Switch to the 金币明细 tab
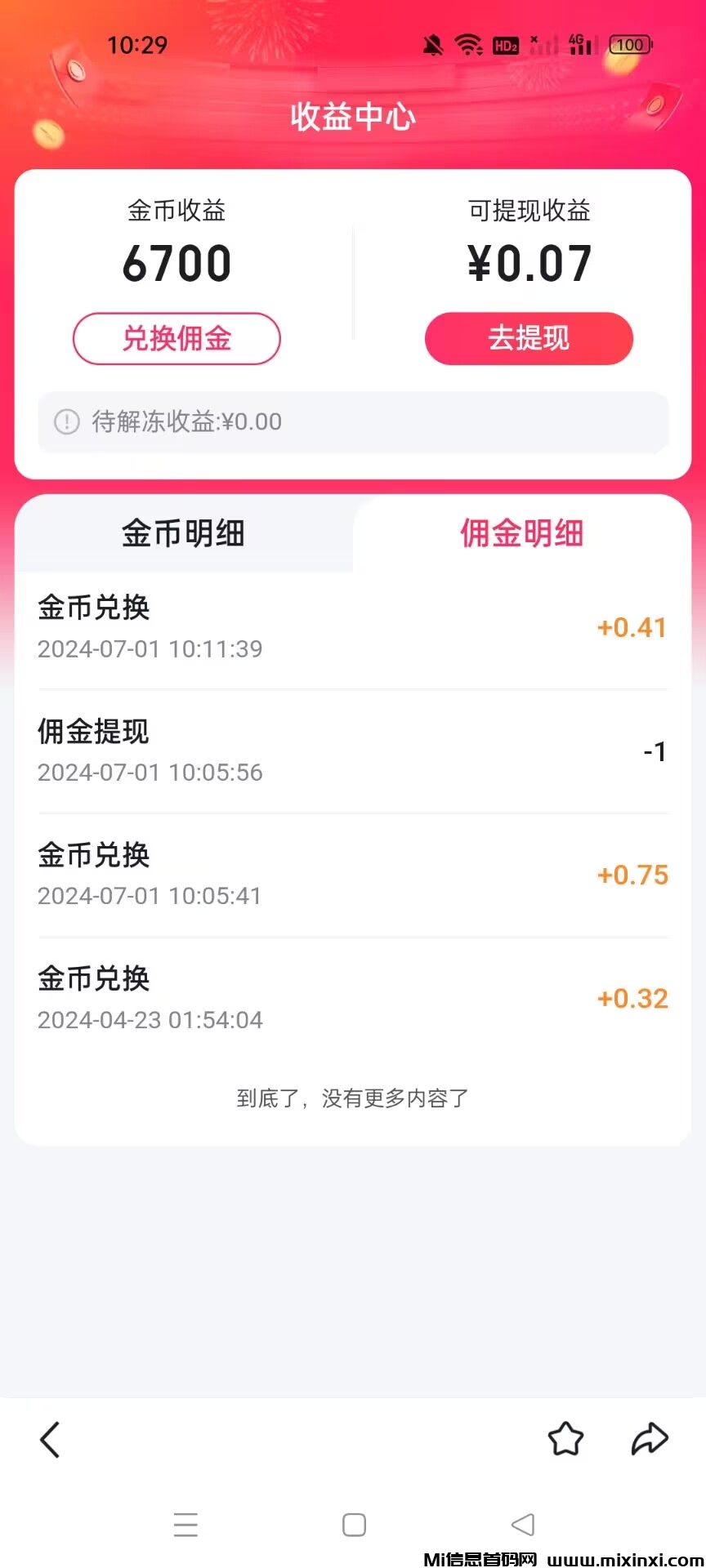Image resolution: width=706 pixels, height=1568 pixels. 183,533
